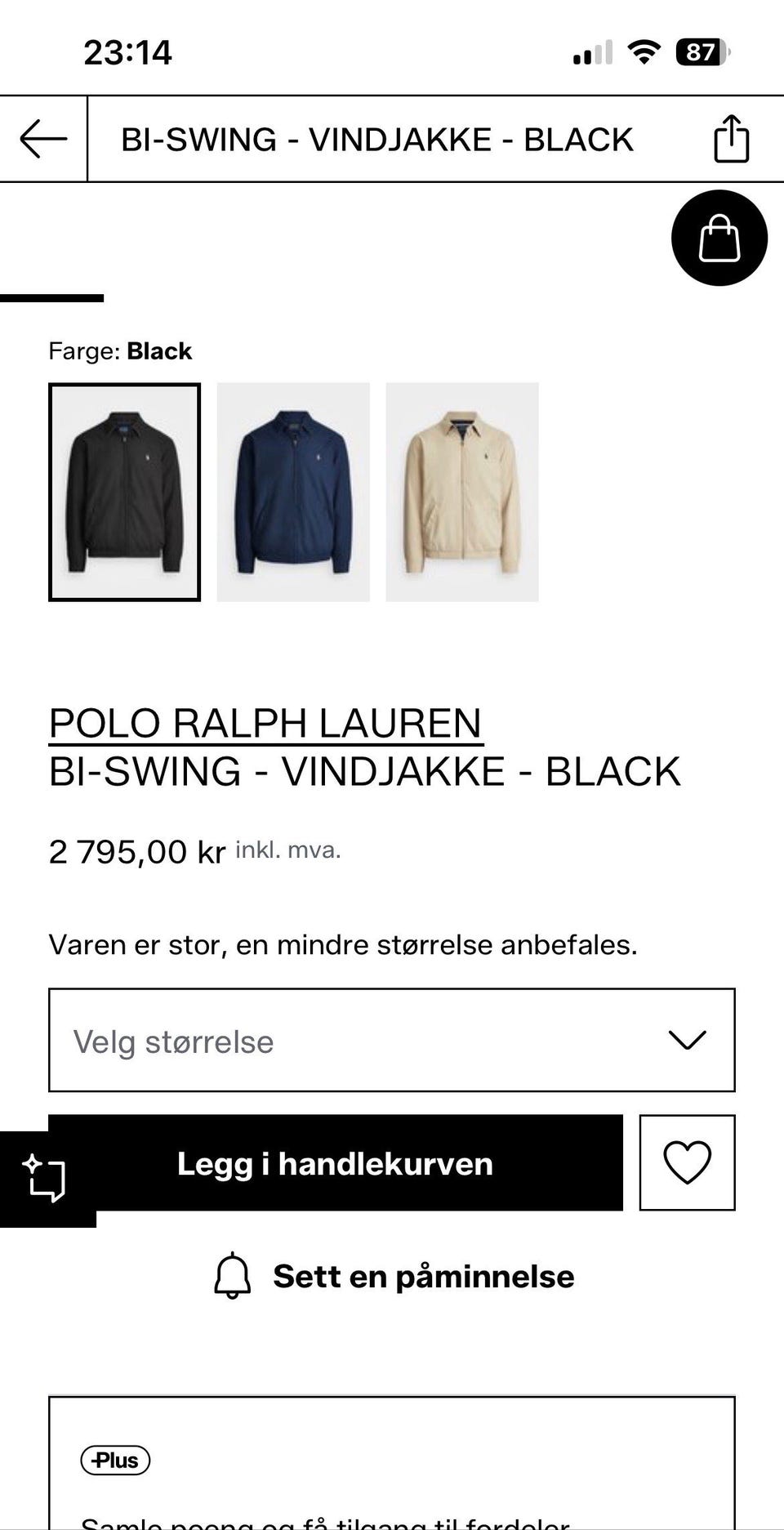784x1530 pixels.
Task: Open the shopping bag
Action: coord(719,237)
